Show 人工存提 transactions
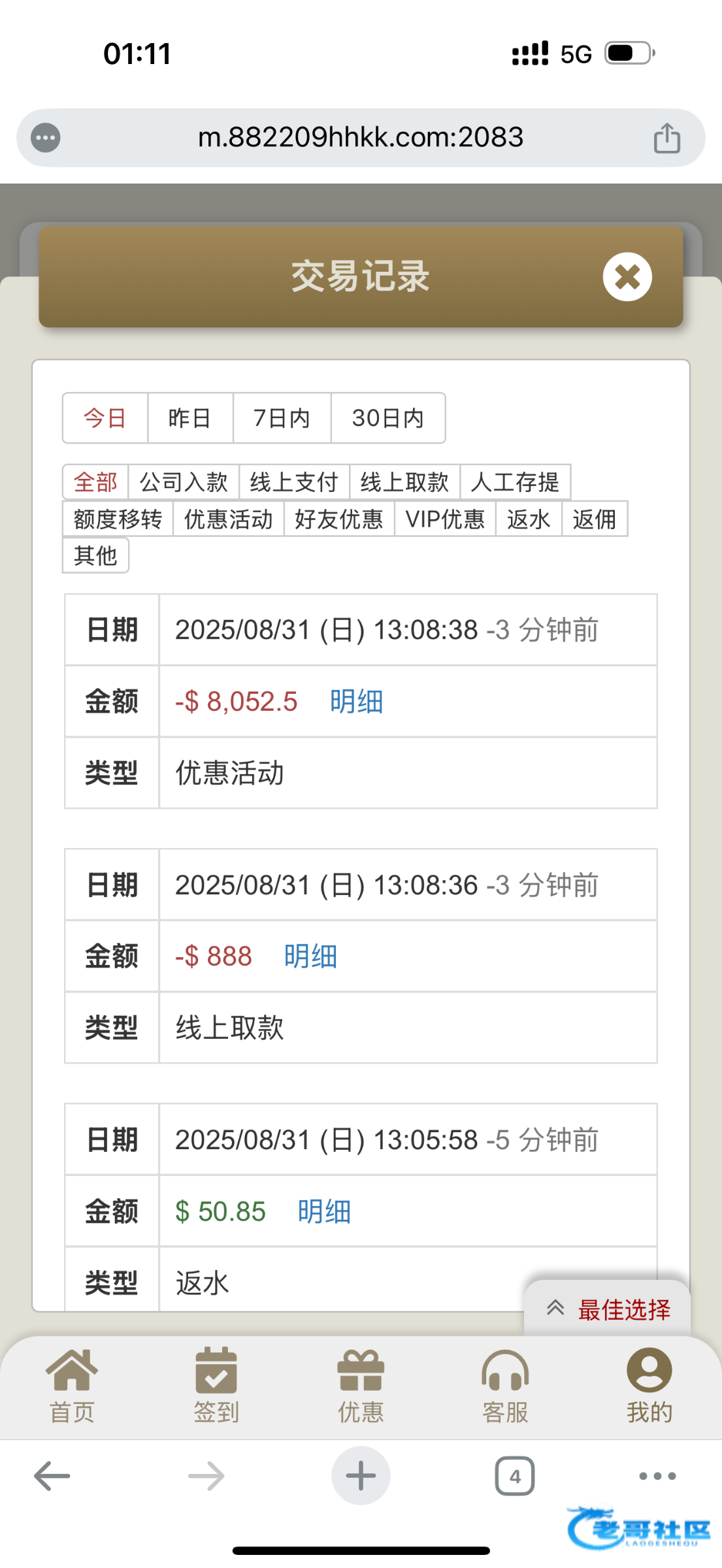The height and width of the screenshot is (1568, 722). [515, 482]
